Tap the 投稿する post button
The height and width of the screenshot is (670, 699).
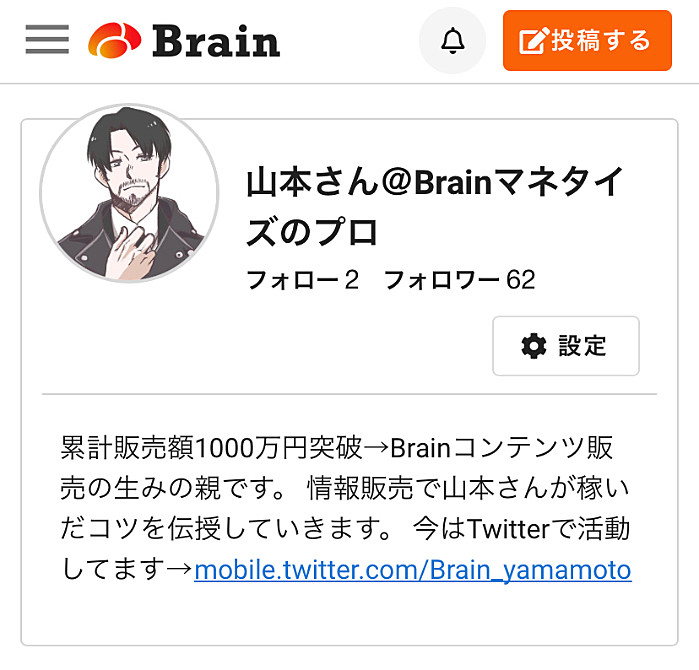(586, 41)
